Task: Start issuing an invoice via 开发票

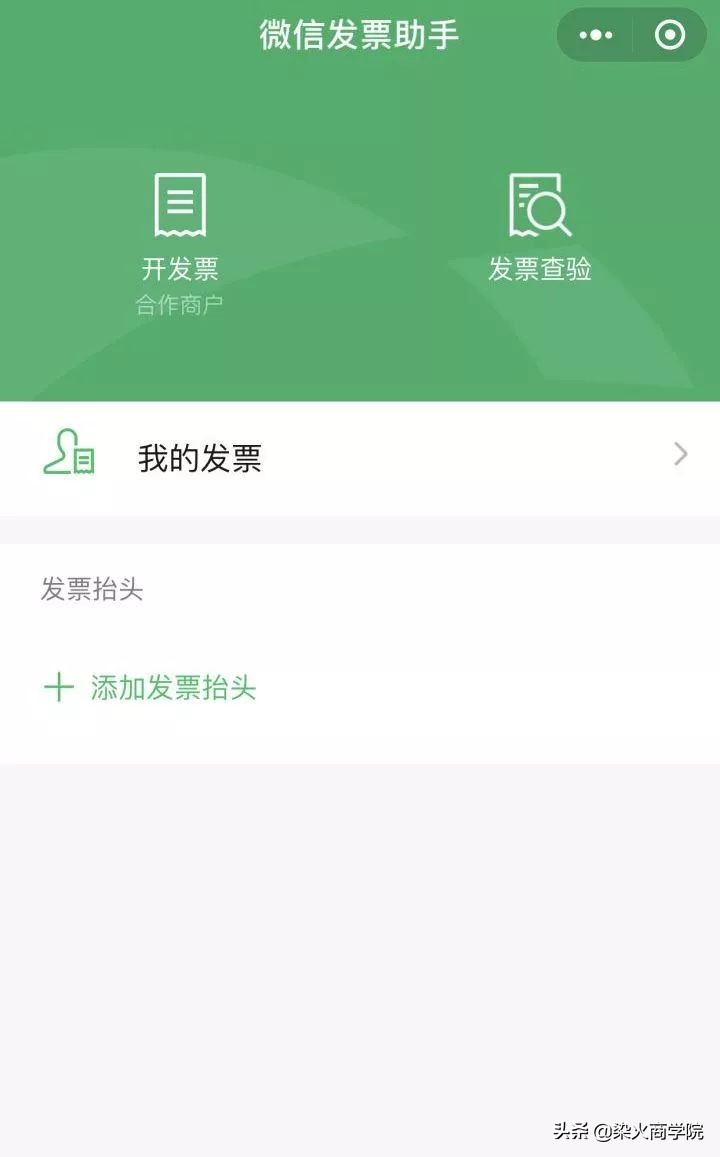Action: [180, 268]
